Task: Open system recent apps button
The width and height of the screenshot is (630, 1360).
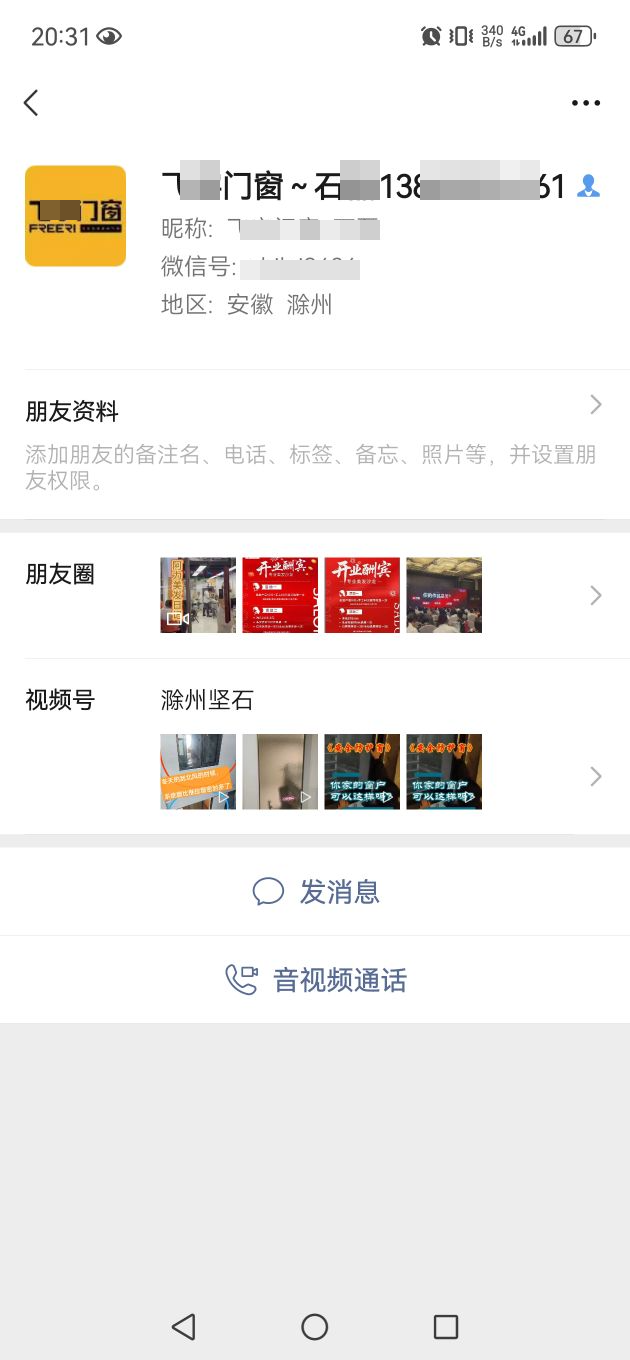Action: (x=446, y=1327)
